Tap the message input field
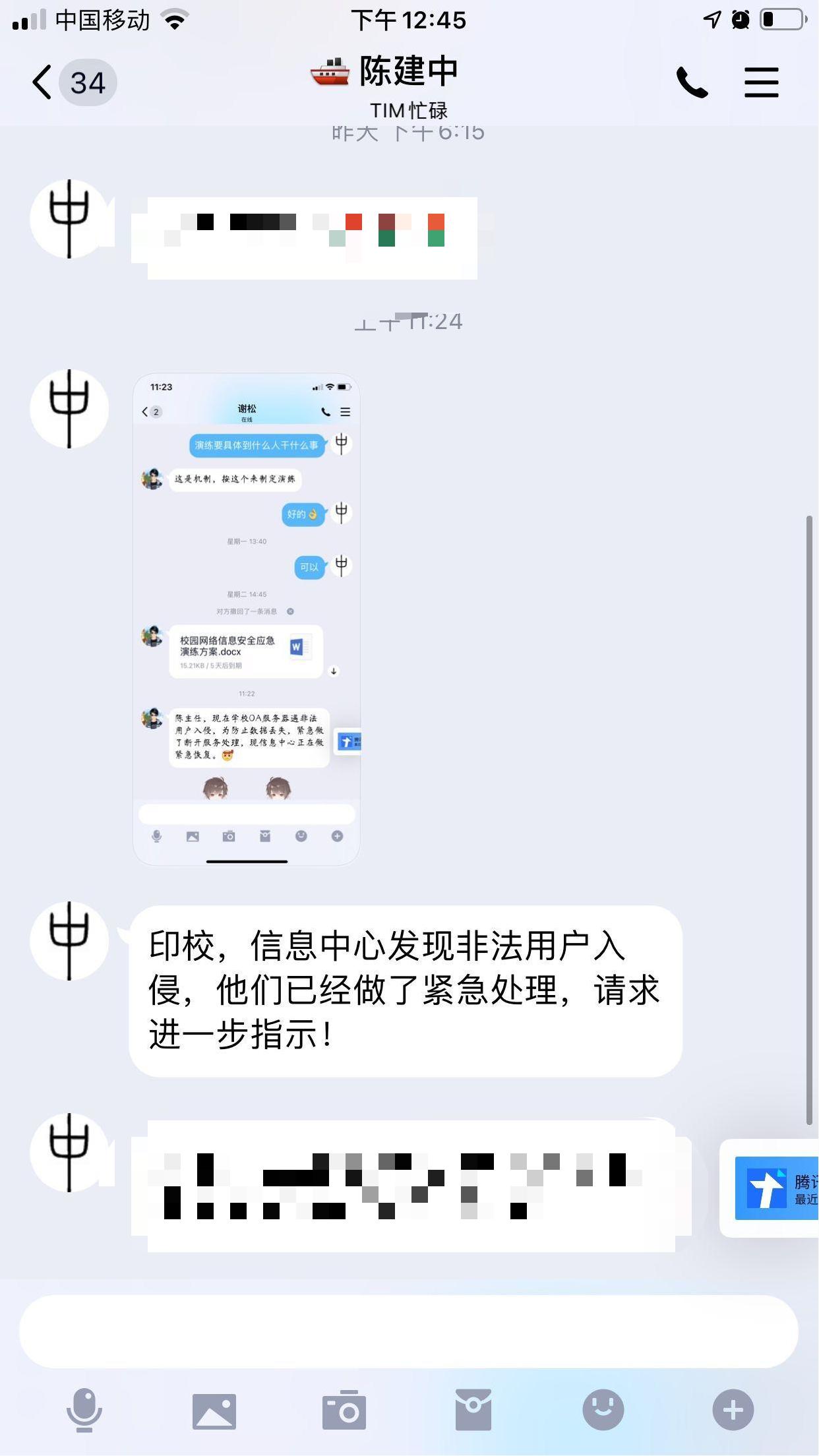 [x=408, y=1331]
